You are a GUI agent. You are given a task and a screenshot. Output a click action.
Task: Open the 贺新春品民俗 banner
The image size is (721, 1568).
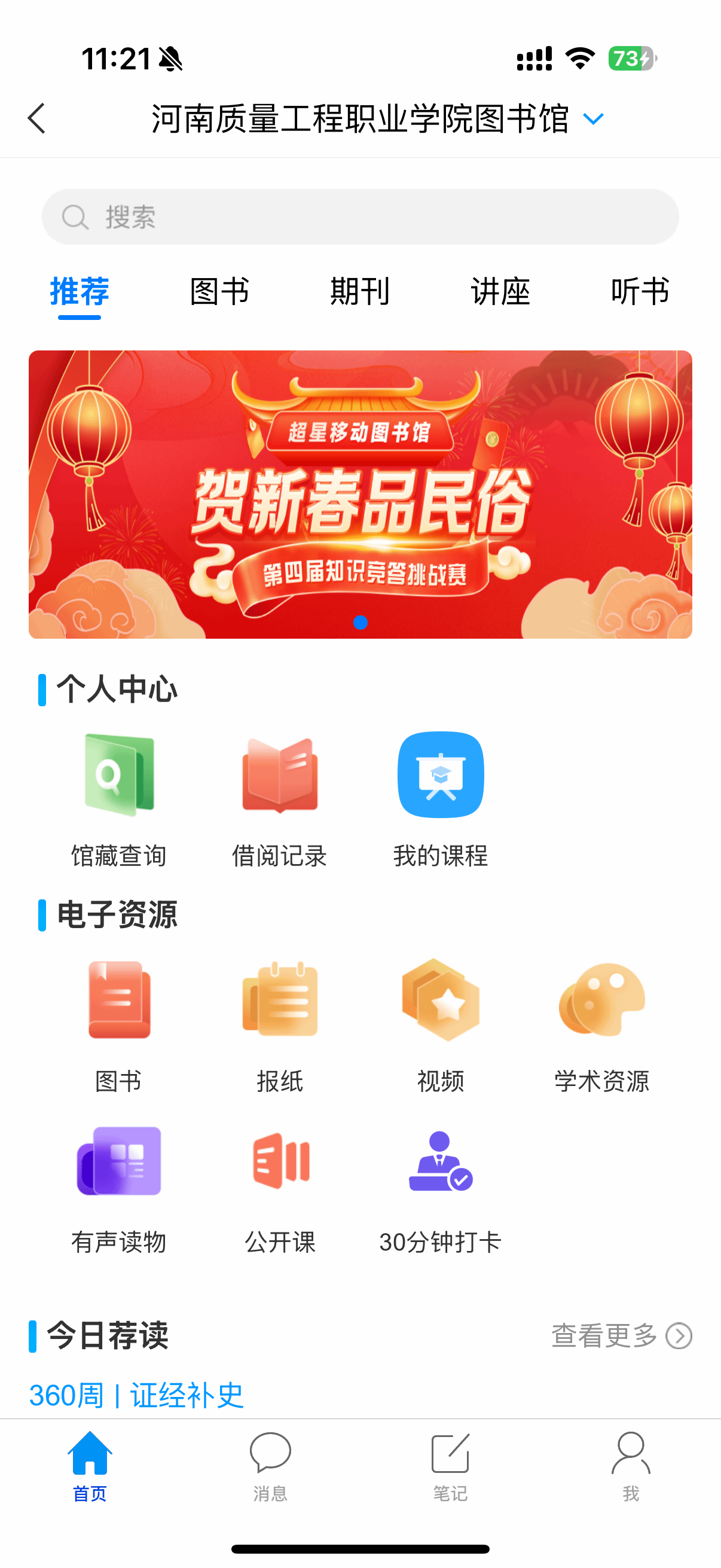click(x=360, y=494)
